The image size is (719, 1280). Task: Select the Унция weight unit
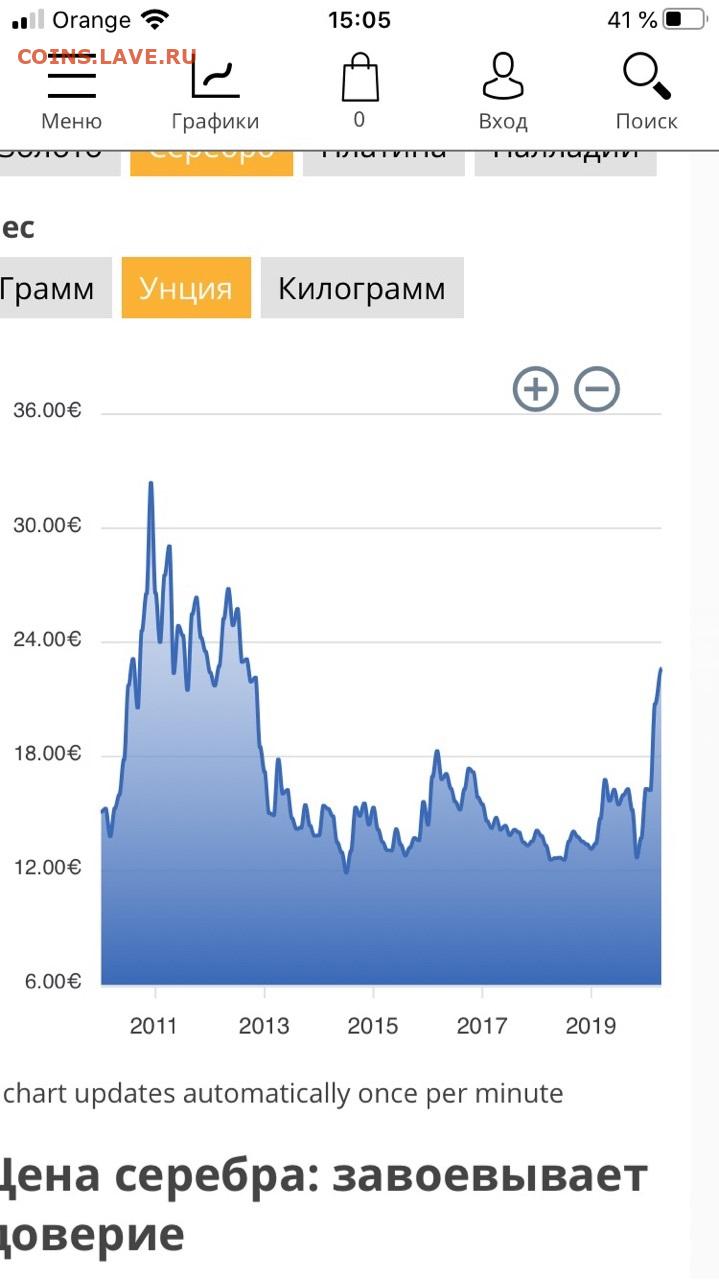(x=186, y=288)
